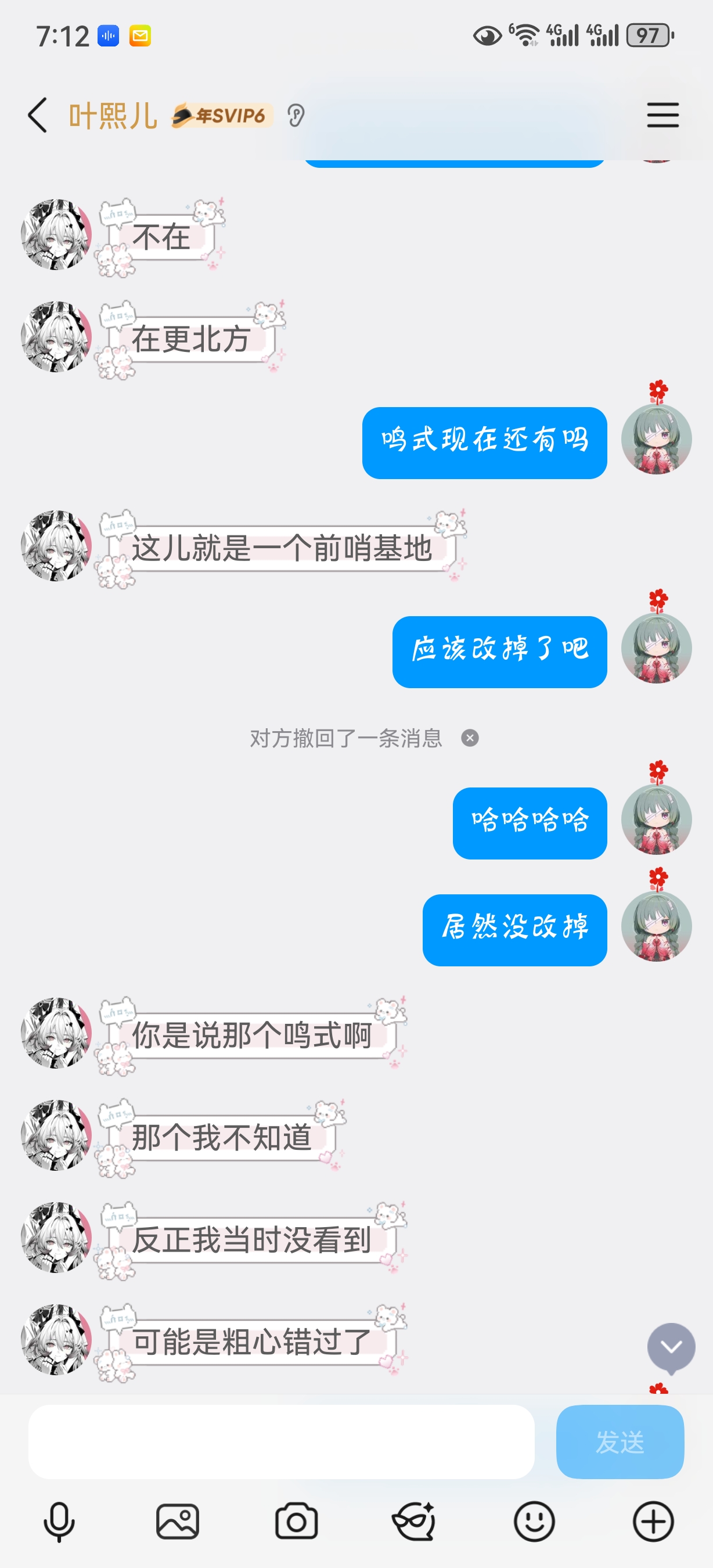Screen dimensions: 713x1568
Task: Open 叶熙儿's avatar next to 不在
Action: (56, 235)
